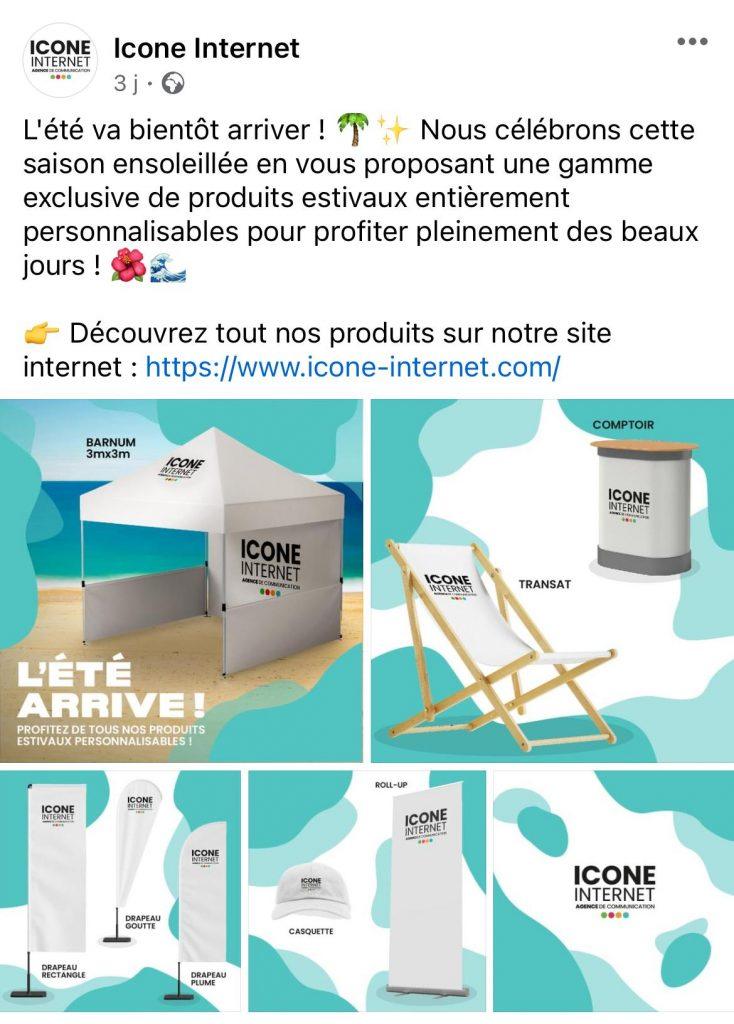
Task: Open the icone-internet.com website link
Action: (x=353, y=367)
